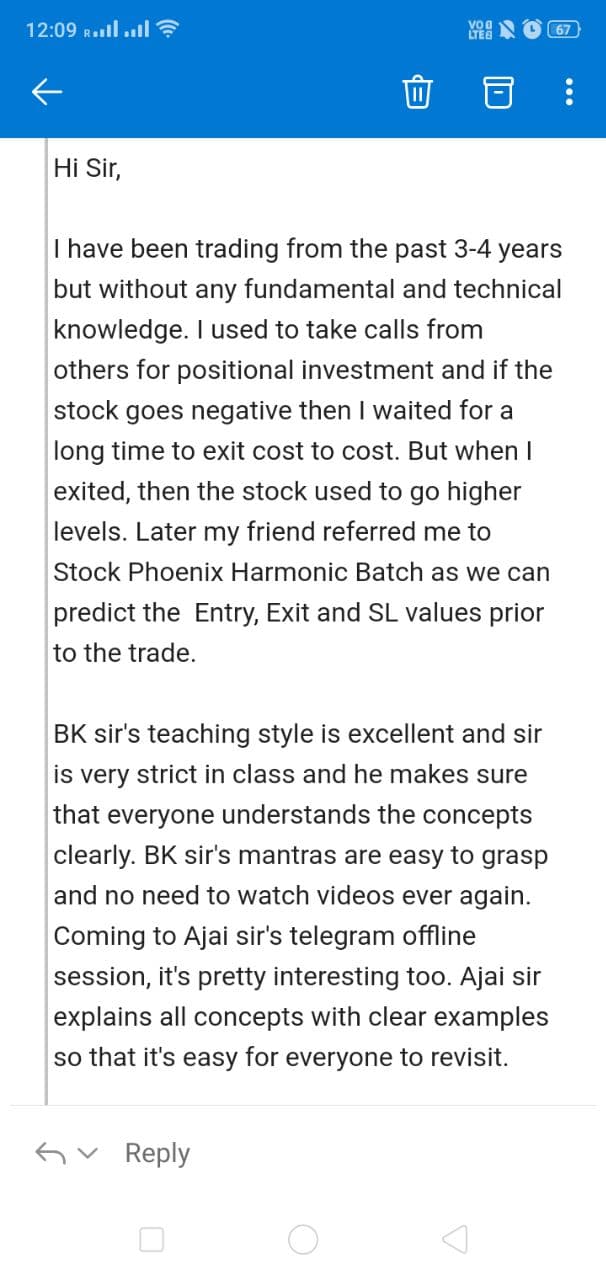Viewport: 606px width, 1280px height.
Task: Go to the home screen
Action: point(303,1240)
